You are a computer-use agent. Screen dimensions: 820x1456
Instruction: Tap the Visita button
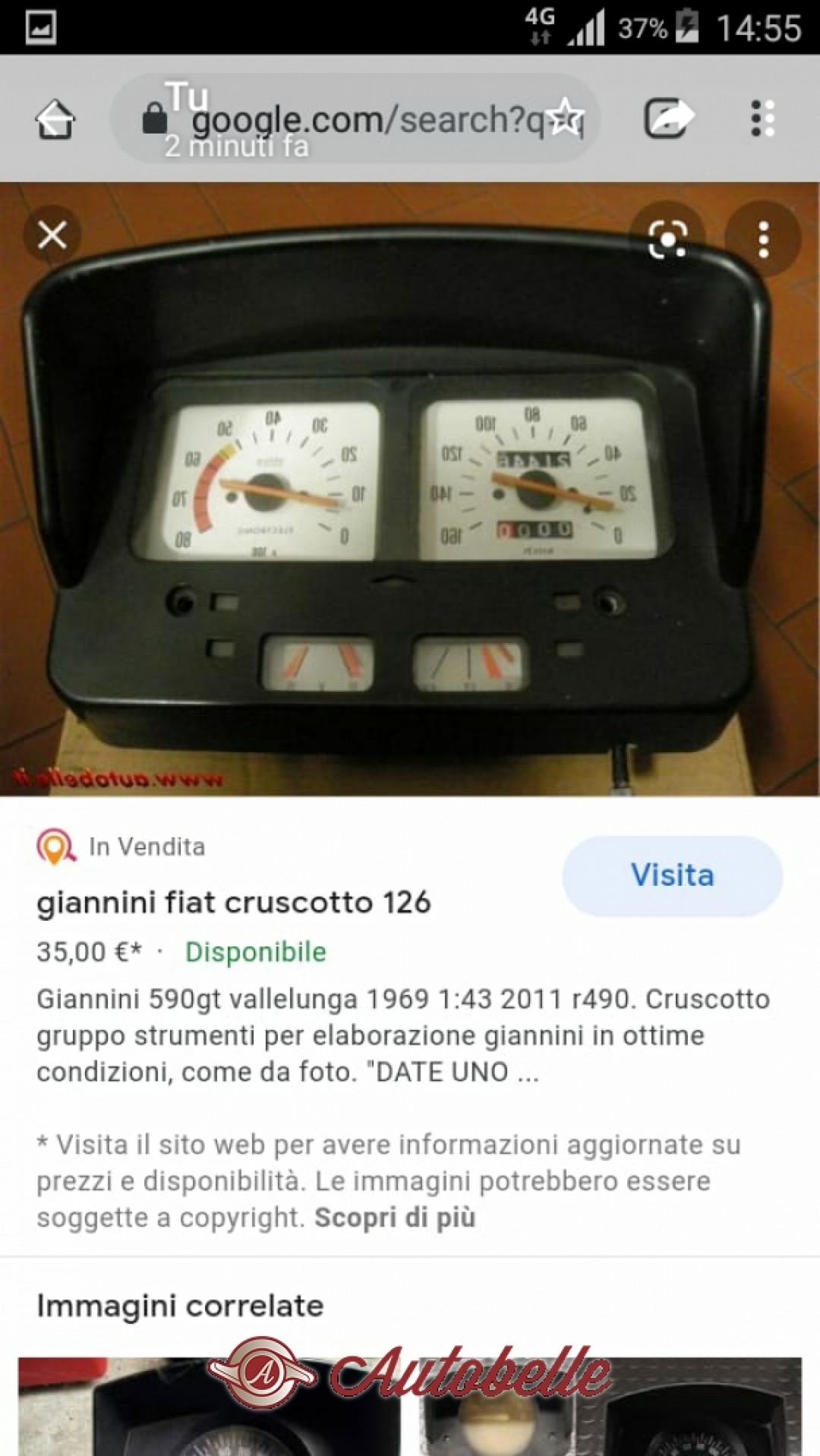tap(672, 875)
